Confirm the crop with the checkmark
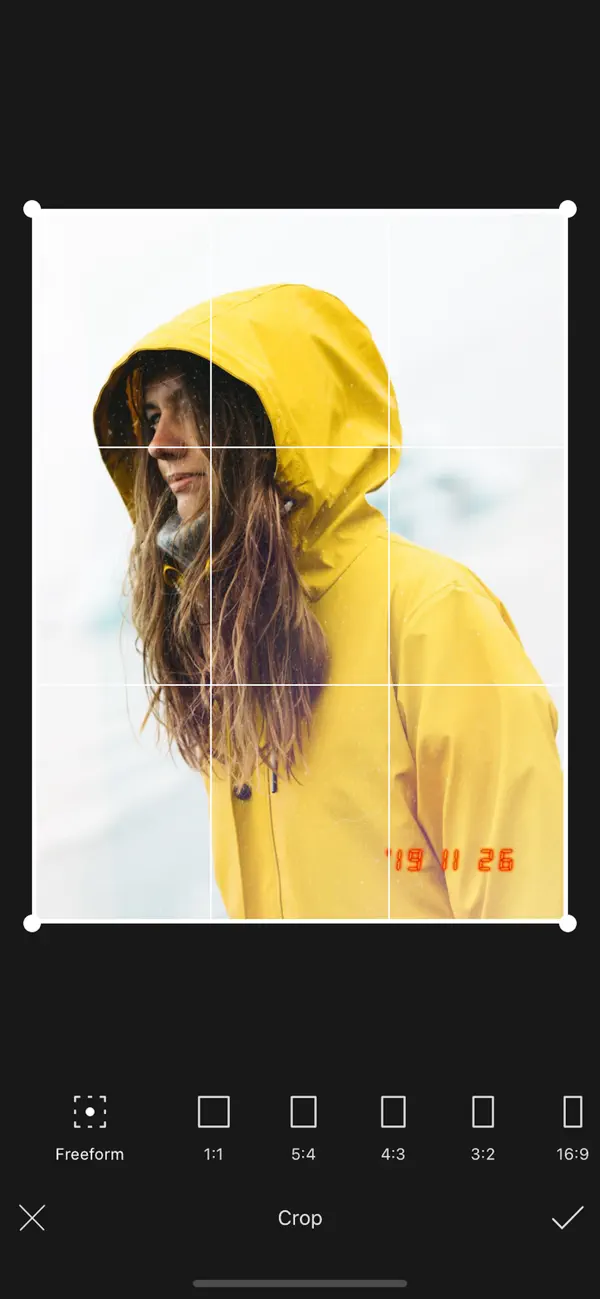This screenshot has height=1299, width=600. [x=567, y=1217]
